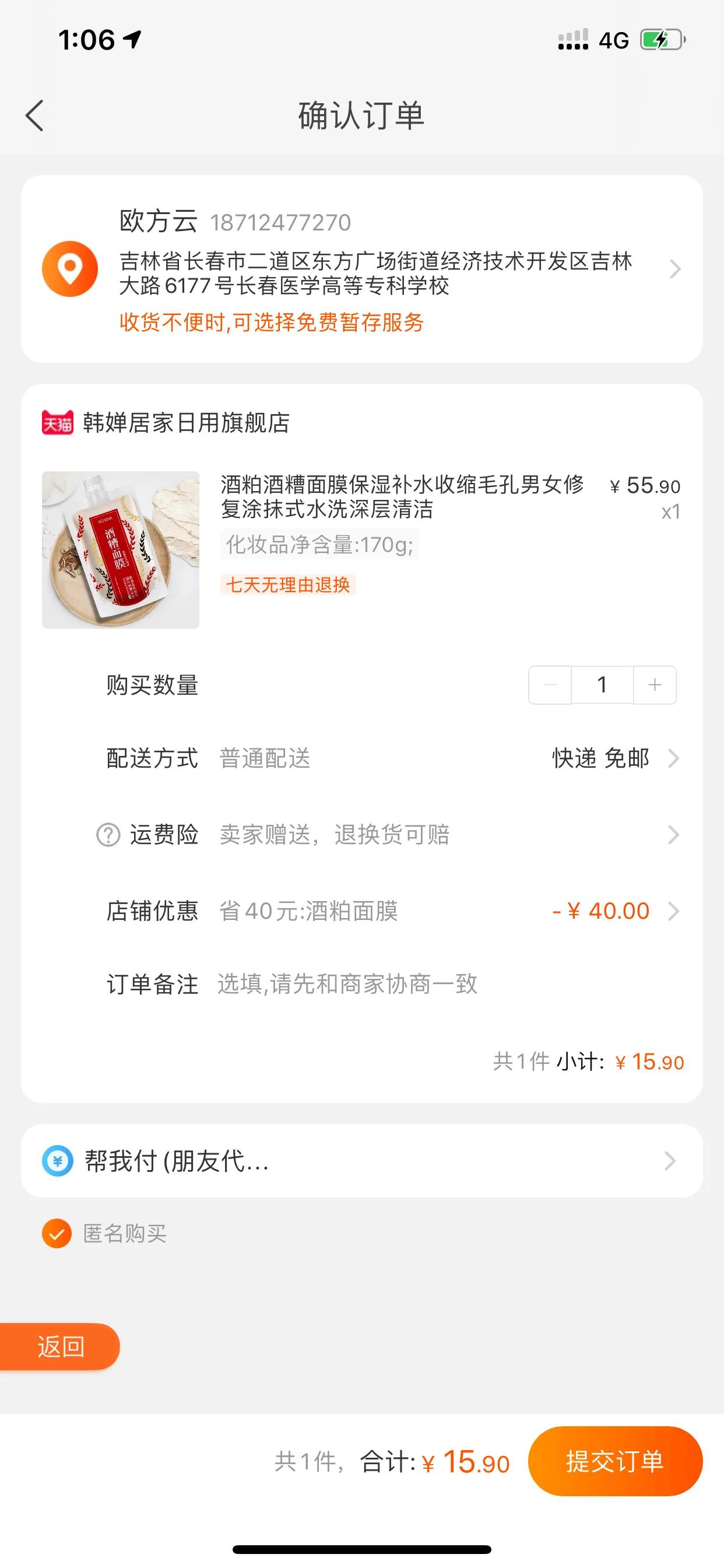Click the back arrow to leave order confirmation
Image resolution: width=724 pixels, height=1568 pixels.
tap(34, 116)
